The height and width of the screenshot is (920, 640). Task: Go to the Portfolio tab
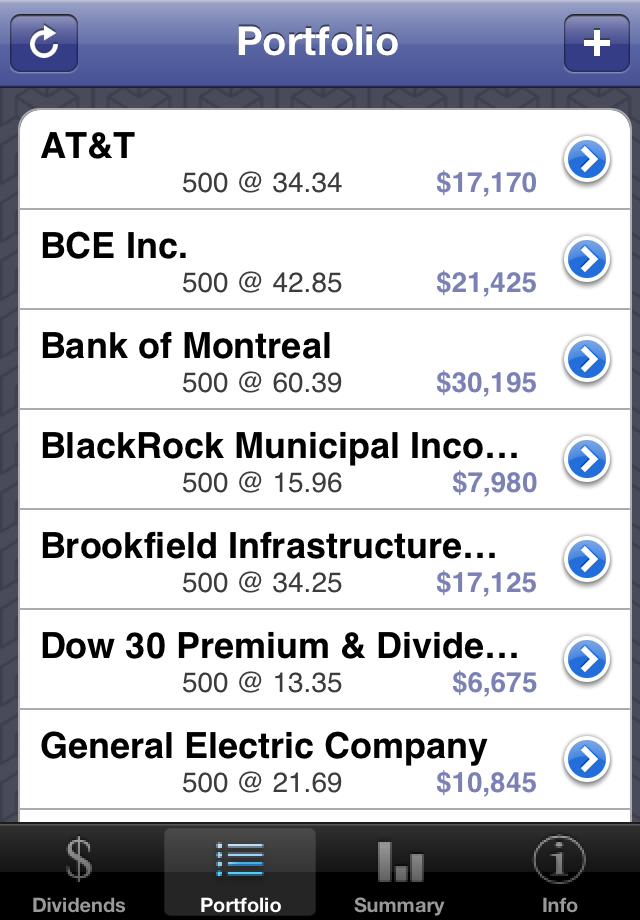coord(240,873)
